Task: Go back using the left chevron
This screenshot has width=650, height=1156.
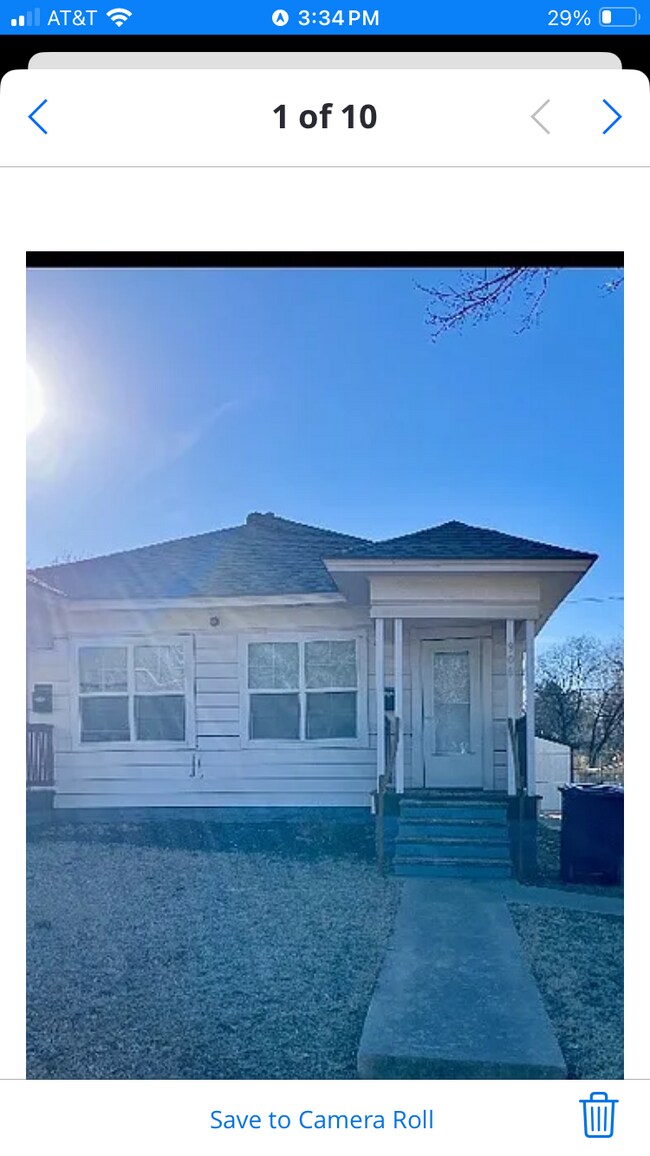Action: 38,117
